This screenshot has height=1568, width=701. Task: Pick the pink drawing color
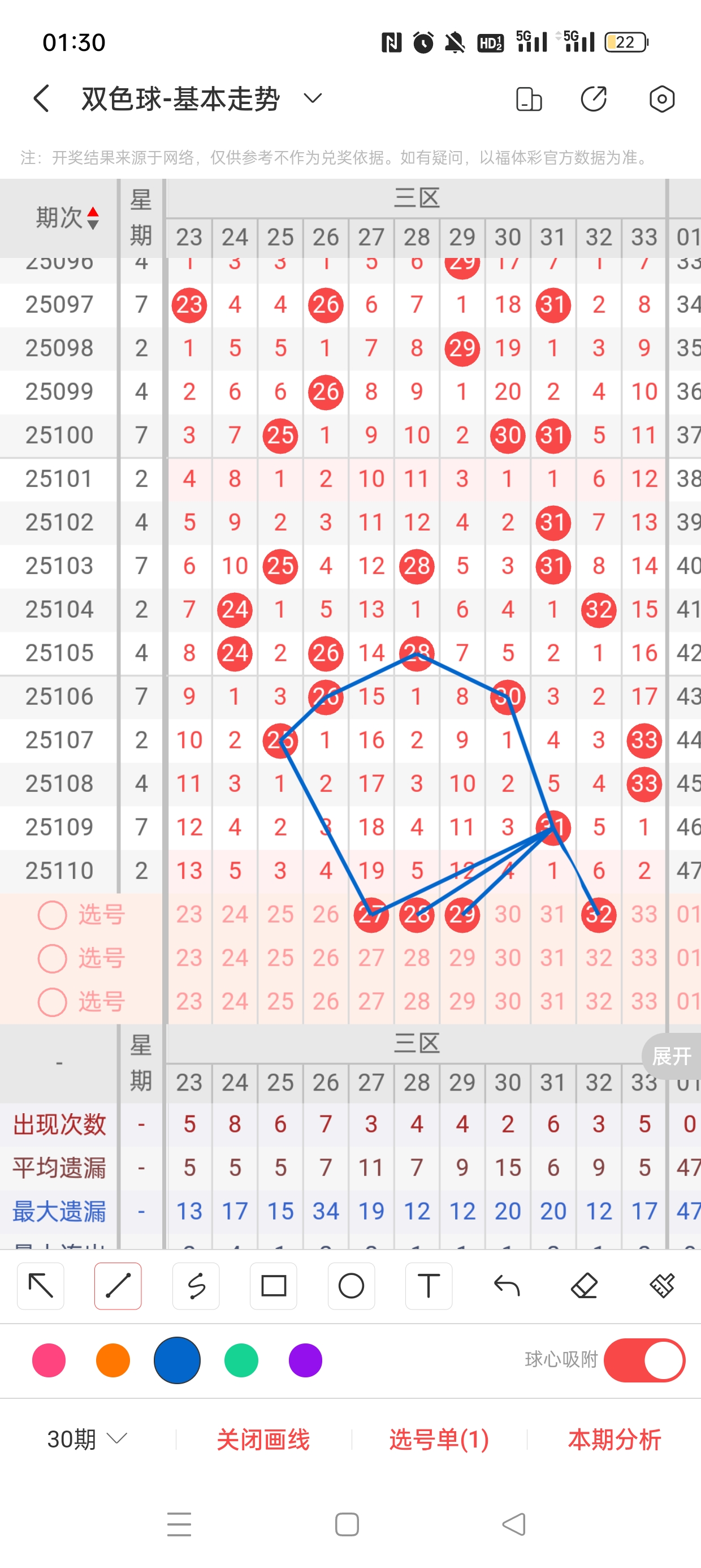49,1360
